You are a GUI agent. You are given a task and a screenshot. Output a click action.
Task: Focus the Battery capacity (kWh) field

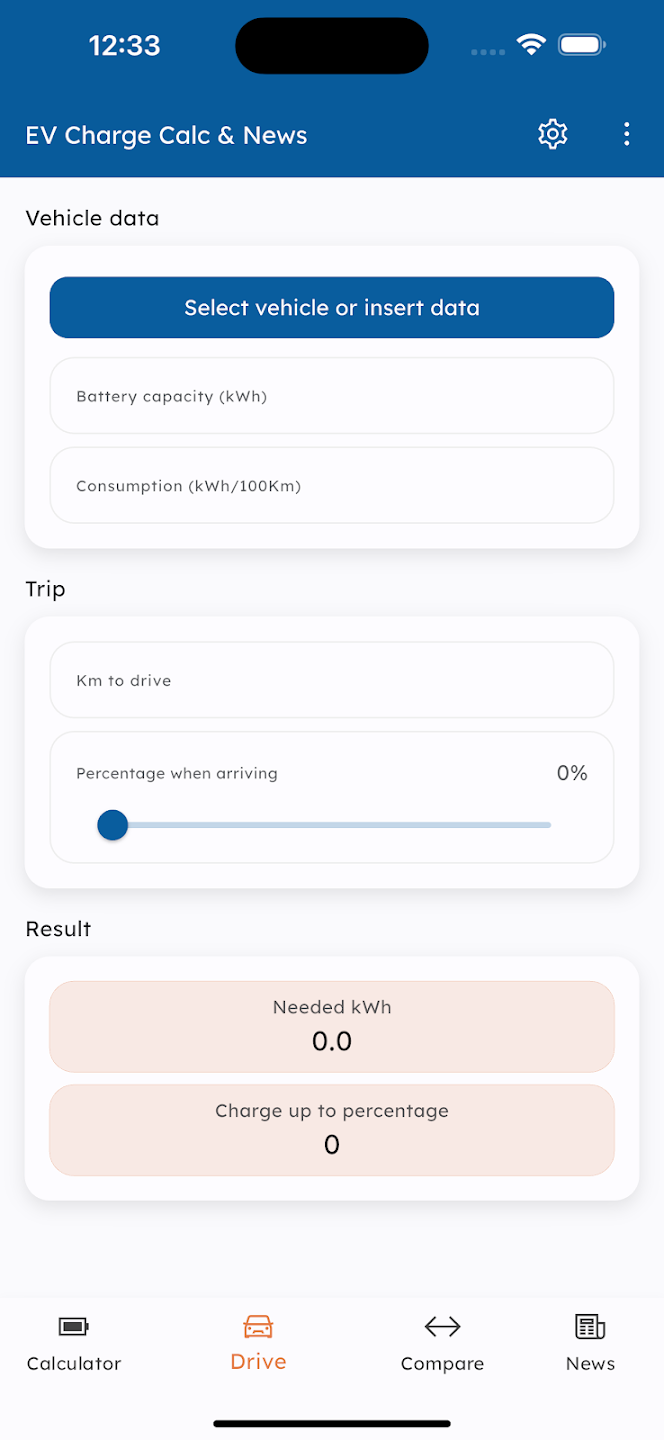click(x=332, y=396)
